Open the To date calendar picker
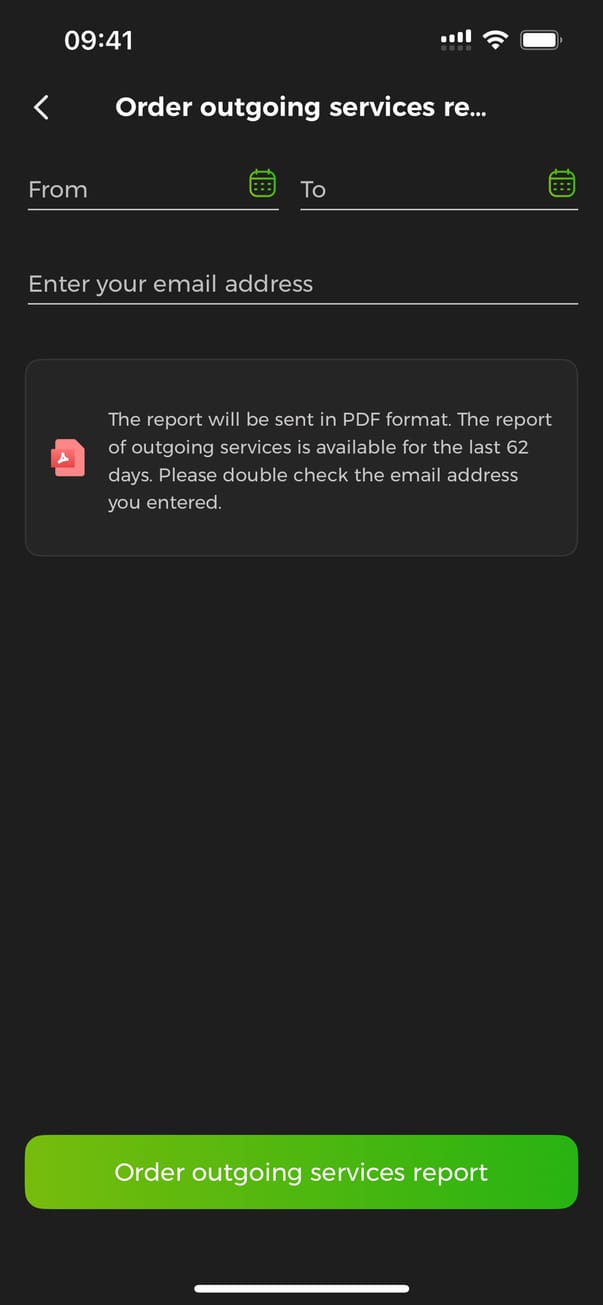Image resolution: width=603 pixels, height=1305 pixels. point(562,184)
